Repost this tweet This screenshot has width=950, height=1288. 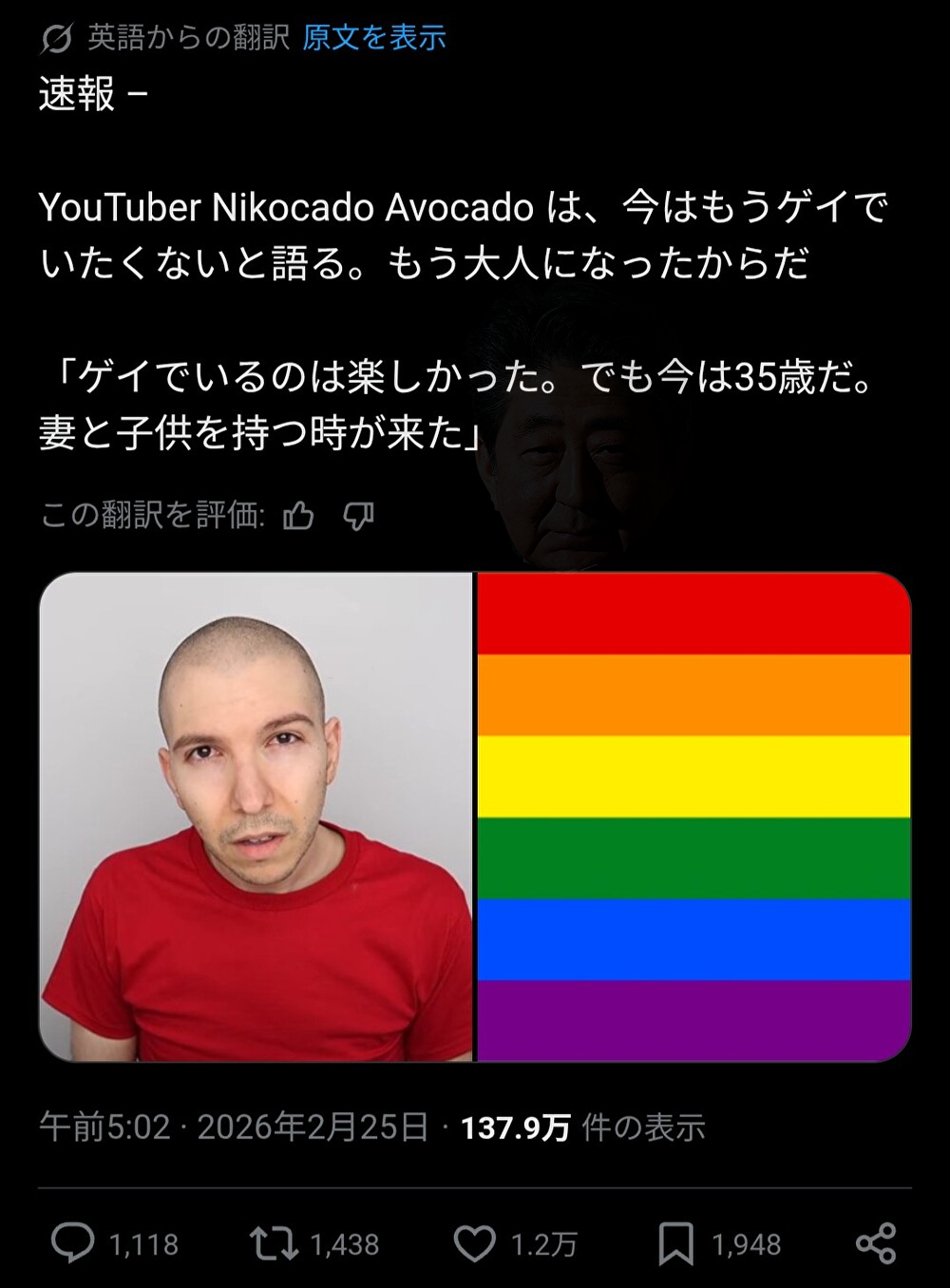click(274, 1243)
